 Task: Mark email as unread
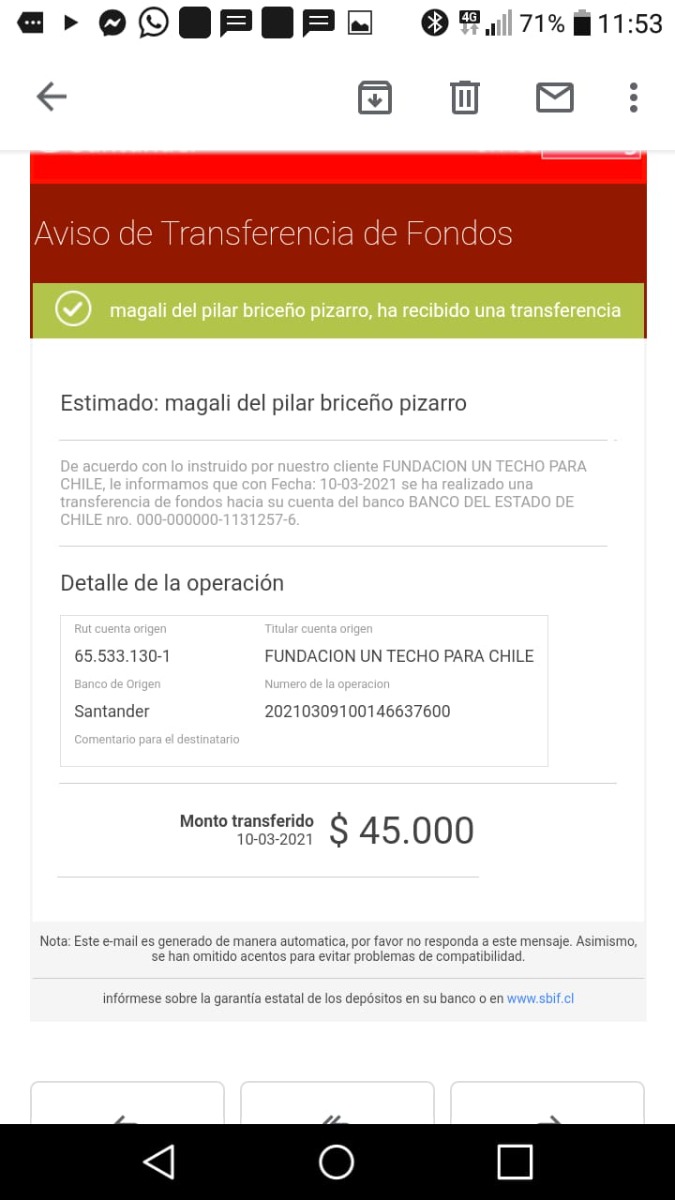(x=555, y=97)
